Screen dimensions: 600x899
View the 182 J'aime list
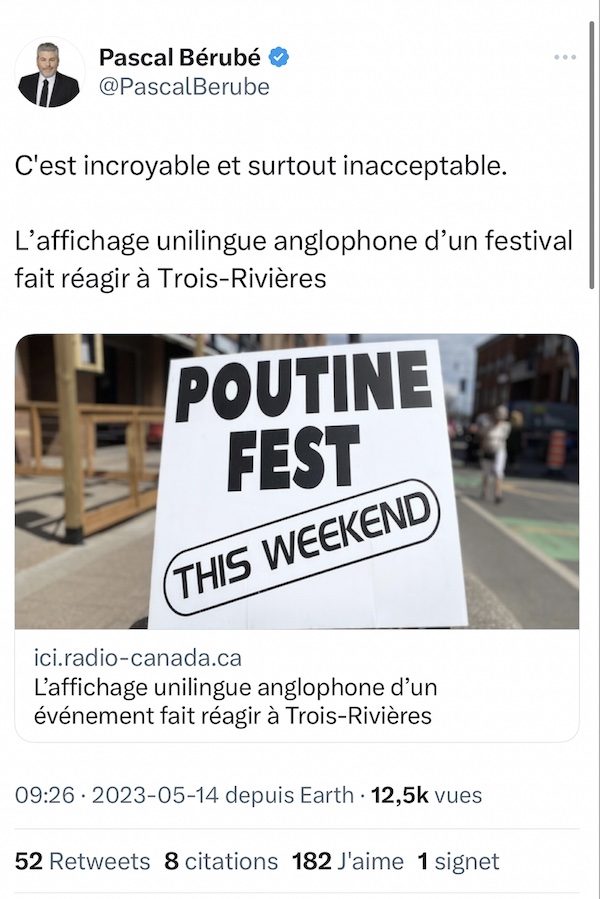[348, 861]
